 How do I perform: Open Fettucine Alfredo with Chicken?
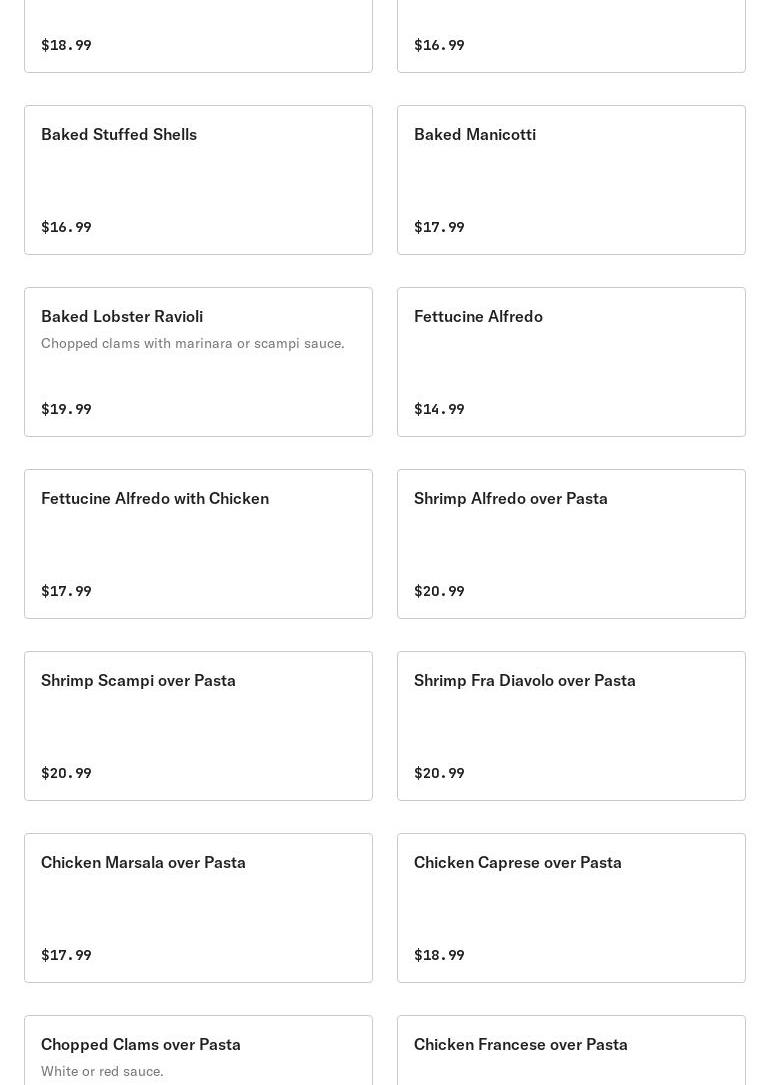click(x=198, y=544)
